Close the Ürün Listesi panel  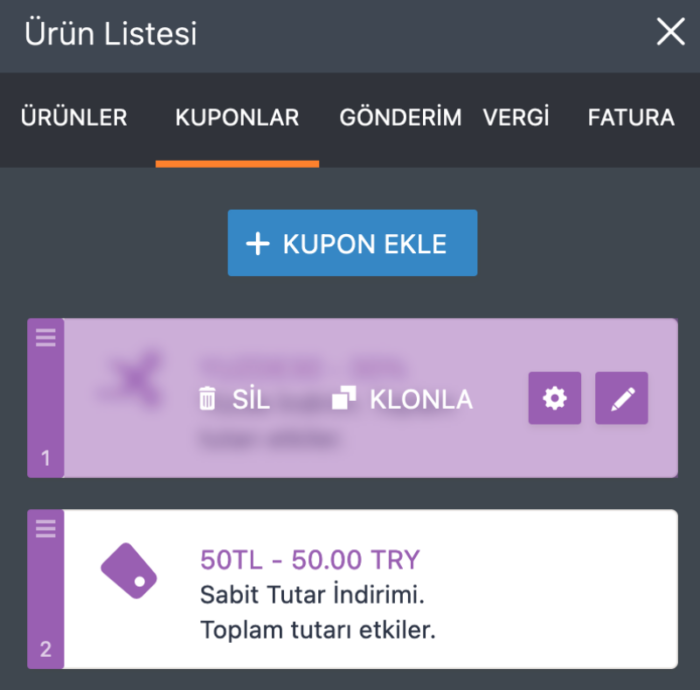[670, 33]
